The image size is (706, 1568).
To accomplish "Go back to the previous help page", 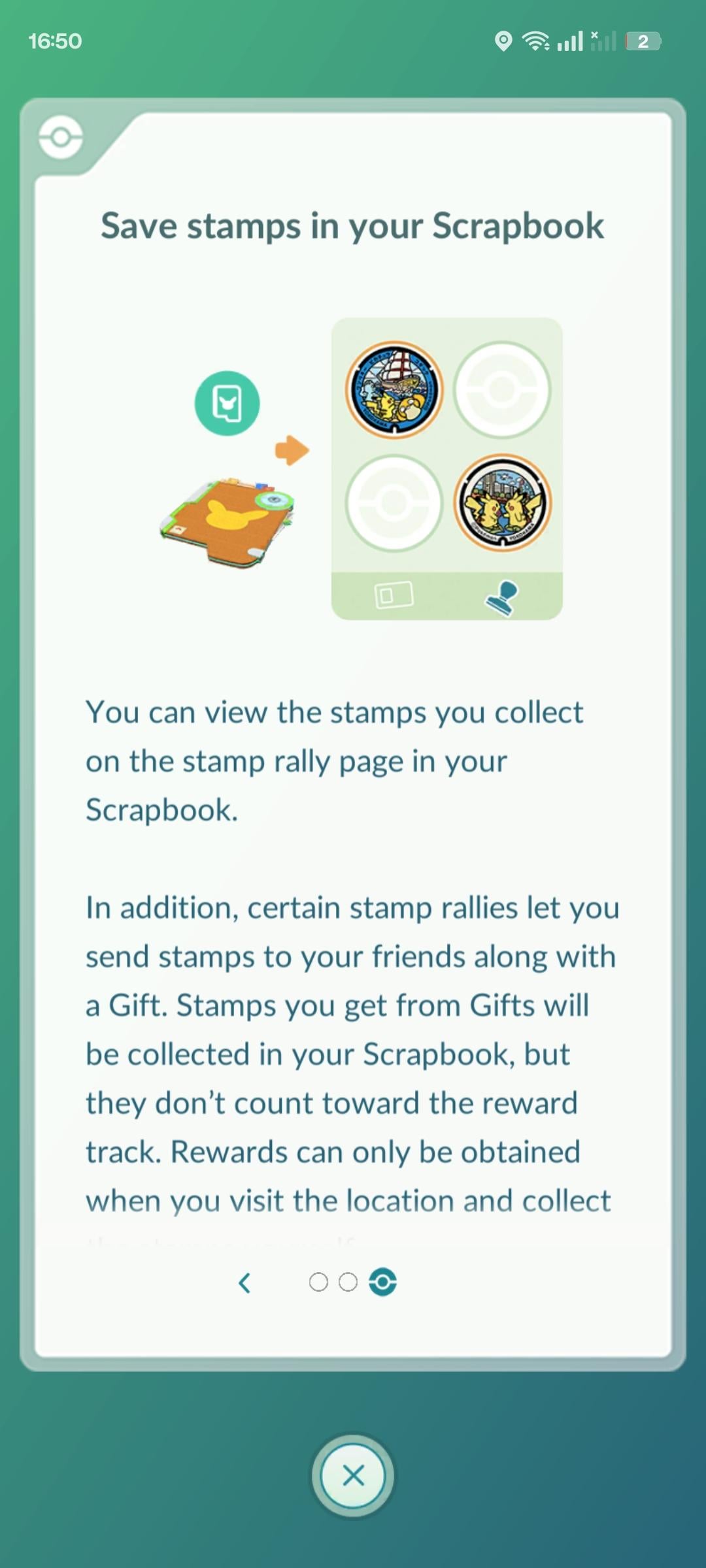I will coord(245,1282).
